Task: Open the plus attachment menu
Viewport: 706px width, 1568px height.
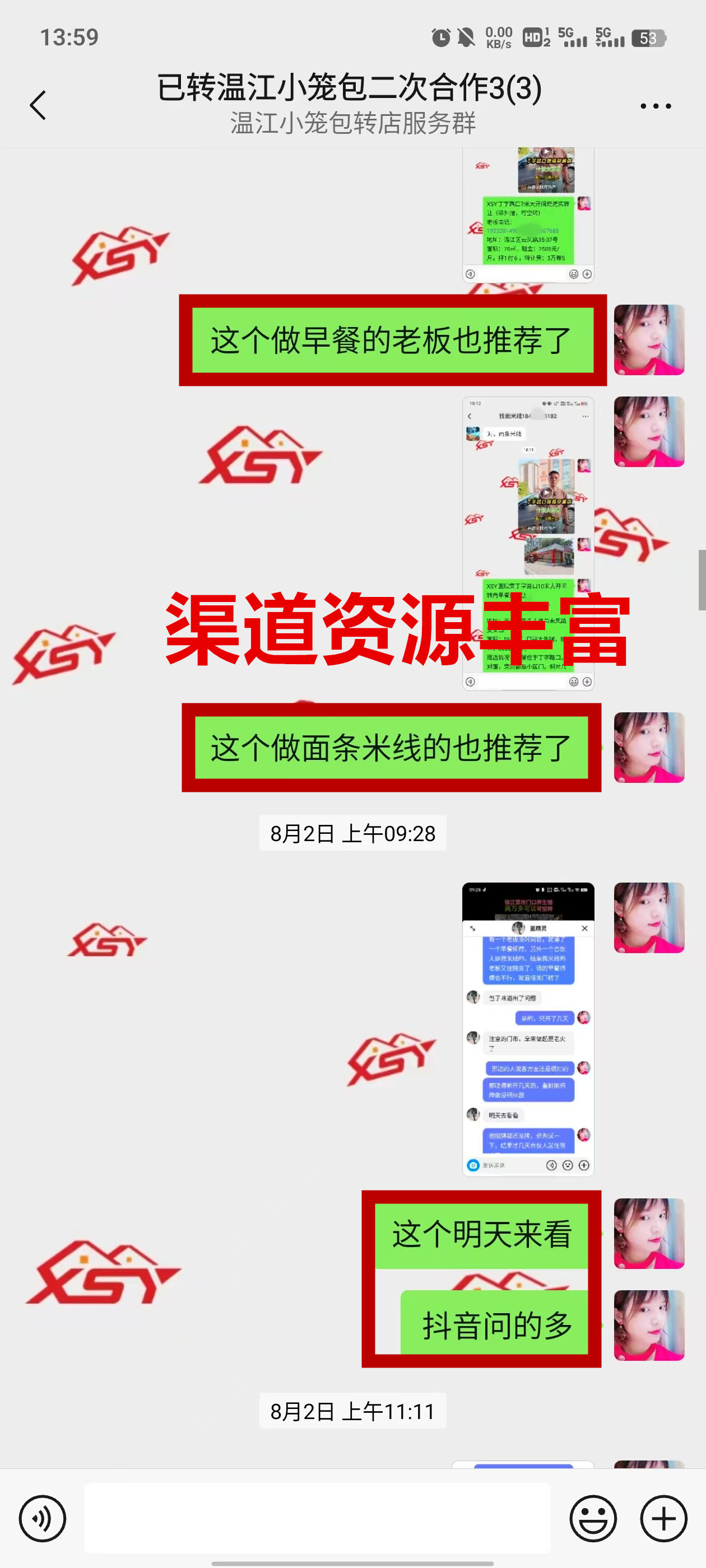Action: 663,1518
